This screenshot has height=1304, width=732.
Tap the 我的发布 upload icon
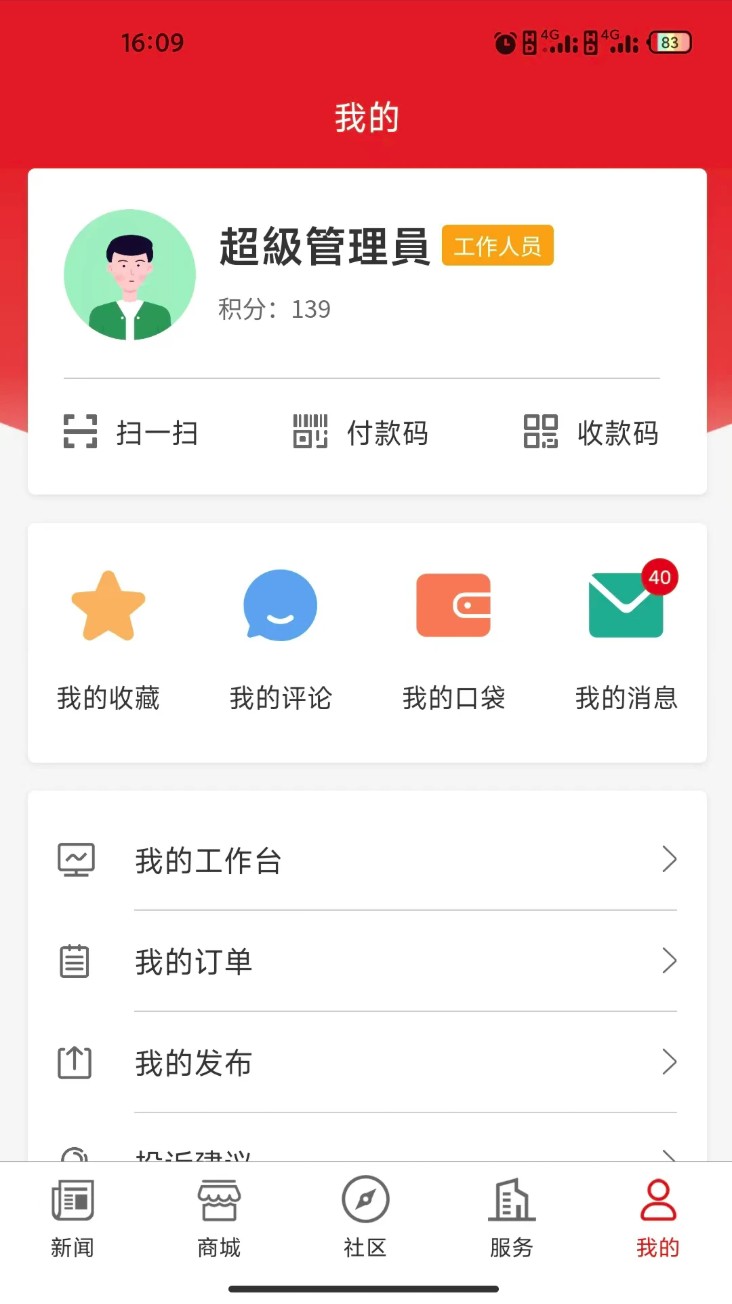pos(73,1062)
